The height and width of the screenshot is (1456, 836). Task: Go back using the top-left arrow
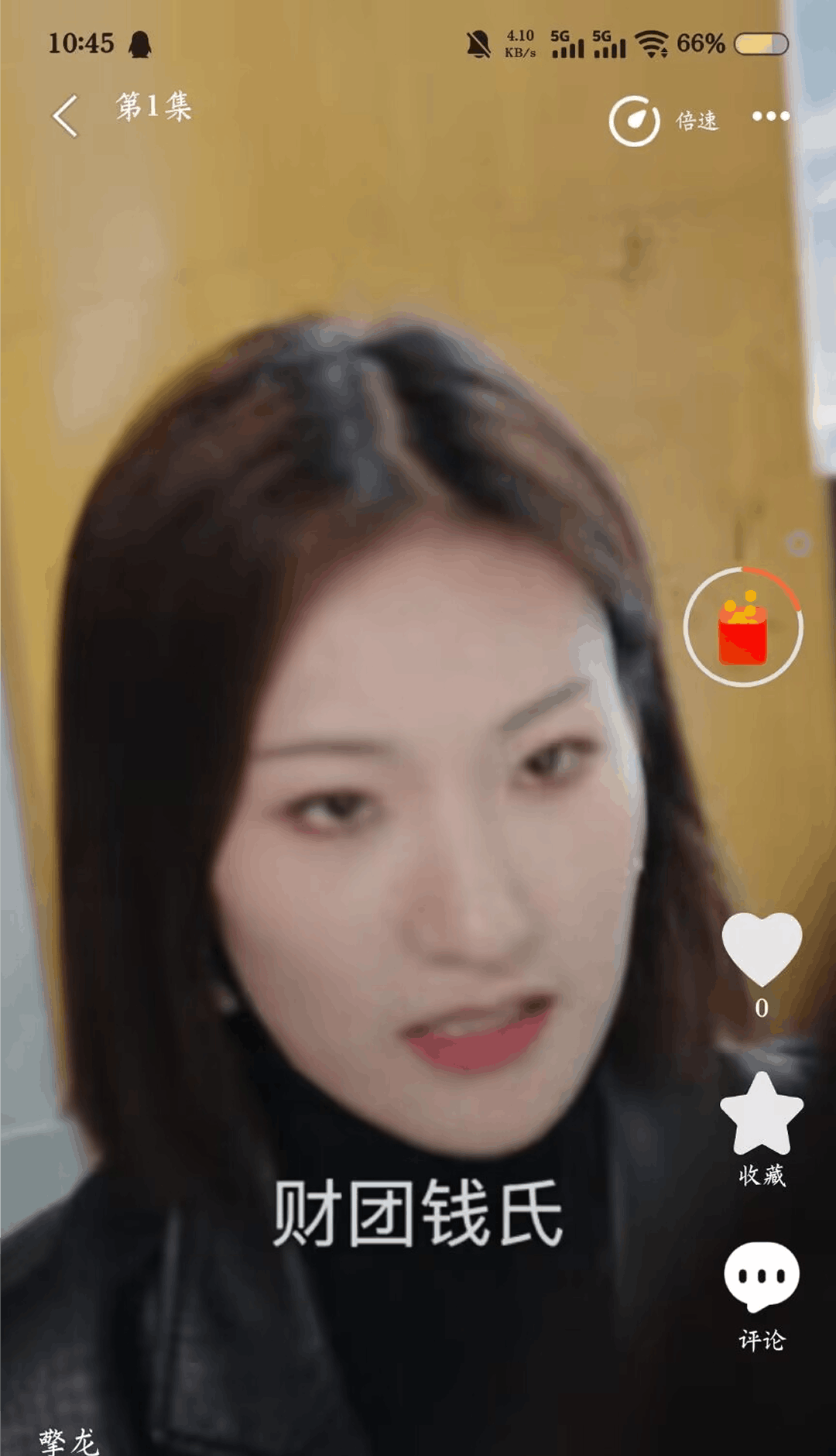point(66,116)
